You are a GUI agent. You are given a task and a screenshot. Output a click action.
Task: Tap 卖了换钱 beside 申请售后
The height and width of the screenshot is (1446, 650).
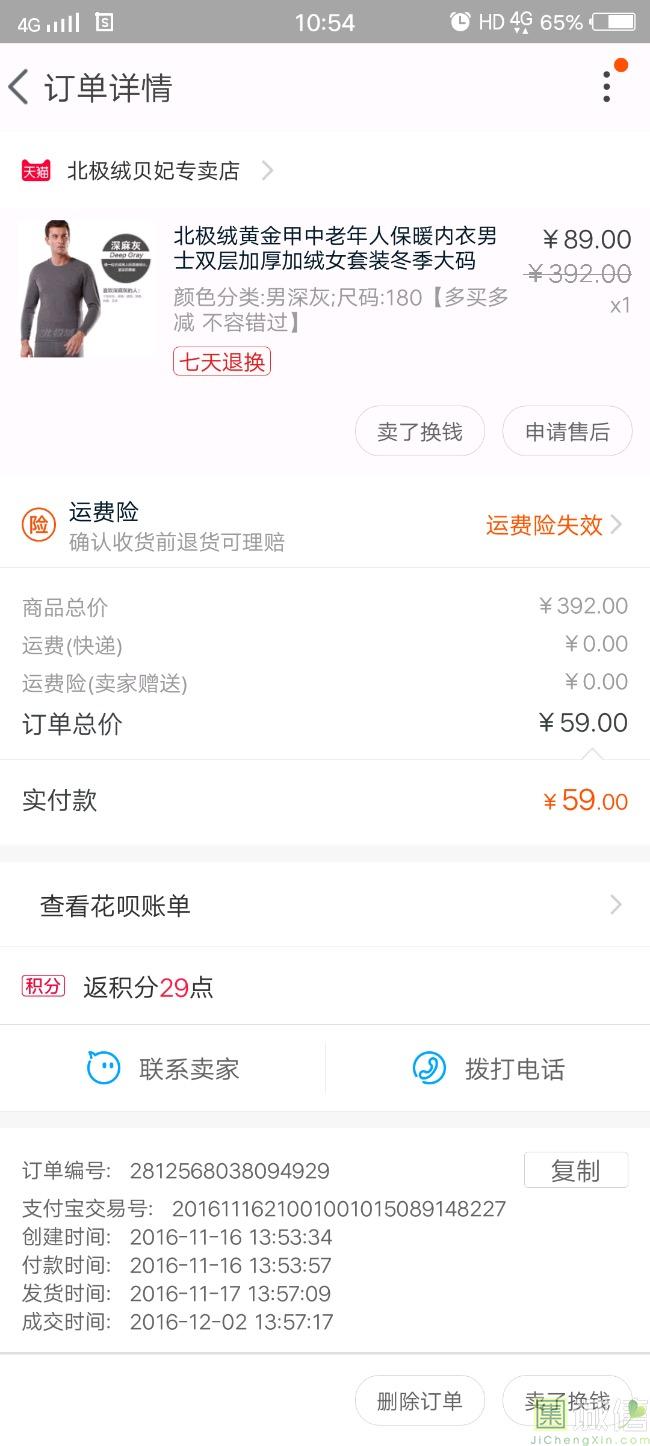420,432
